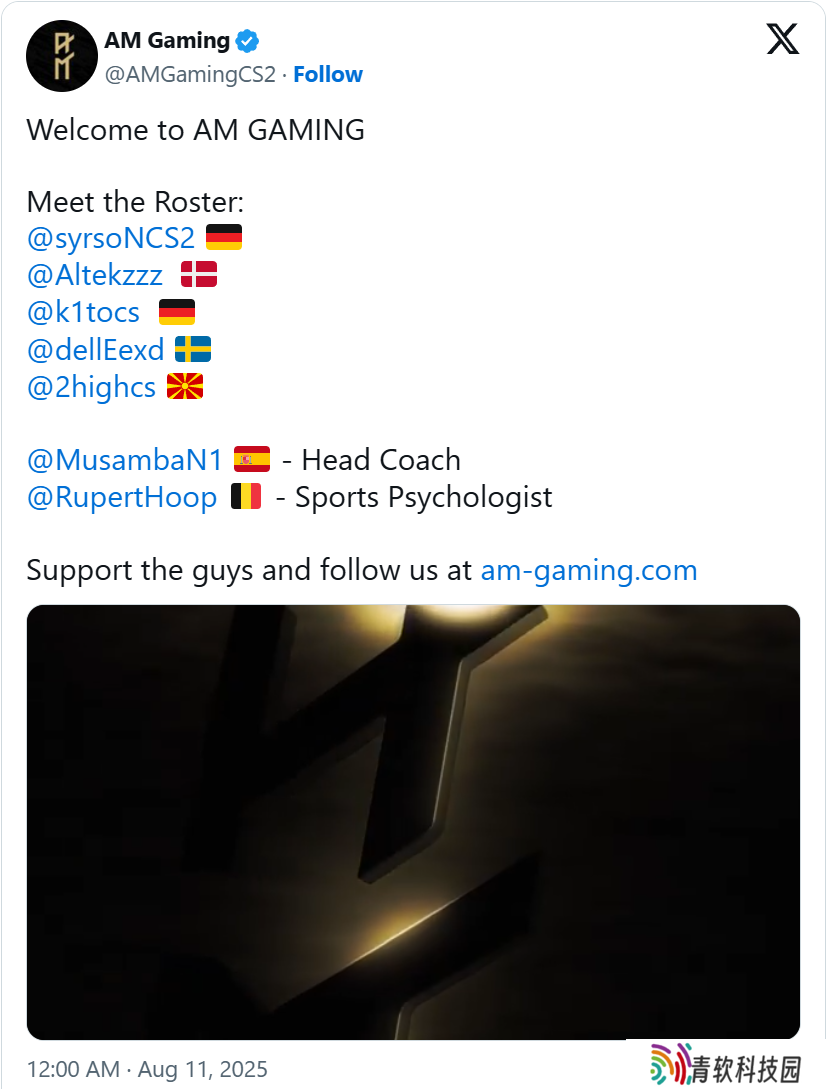View the @k1tocs profile
This screenshot has width=826, height=1089.
(83, 312)
